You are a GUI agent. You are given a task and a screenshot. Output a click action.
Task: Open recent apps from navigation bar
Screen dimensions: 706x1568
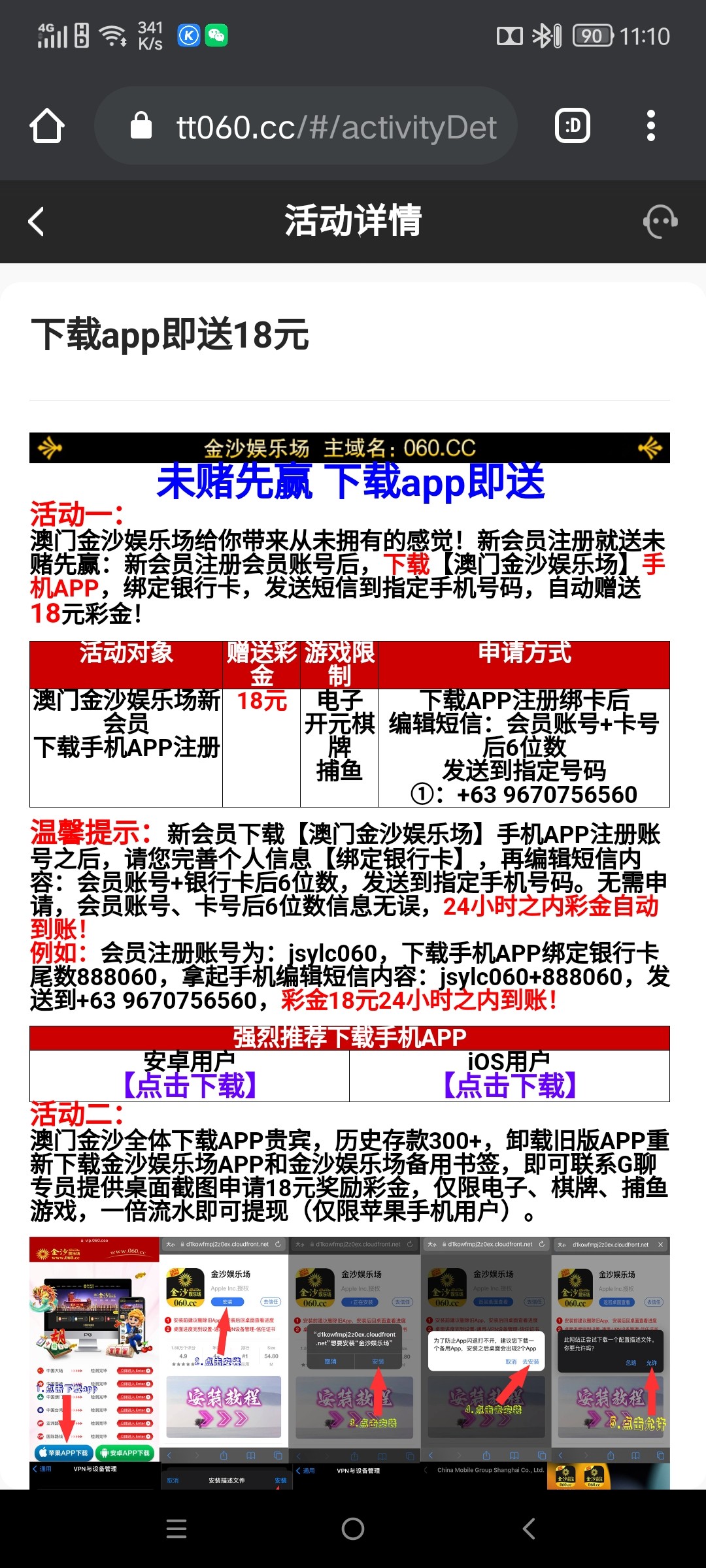click(176, 1529)
